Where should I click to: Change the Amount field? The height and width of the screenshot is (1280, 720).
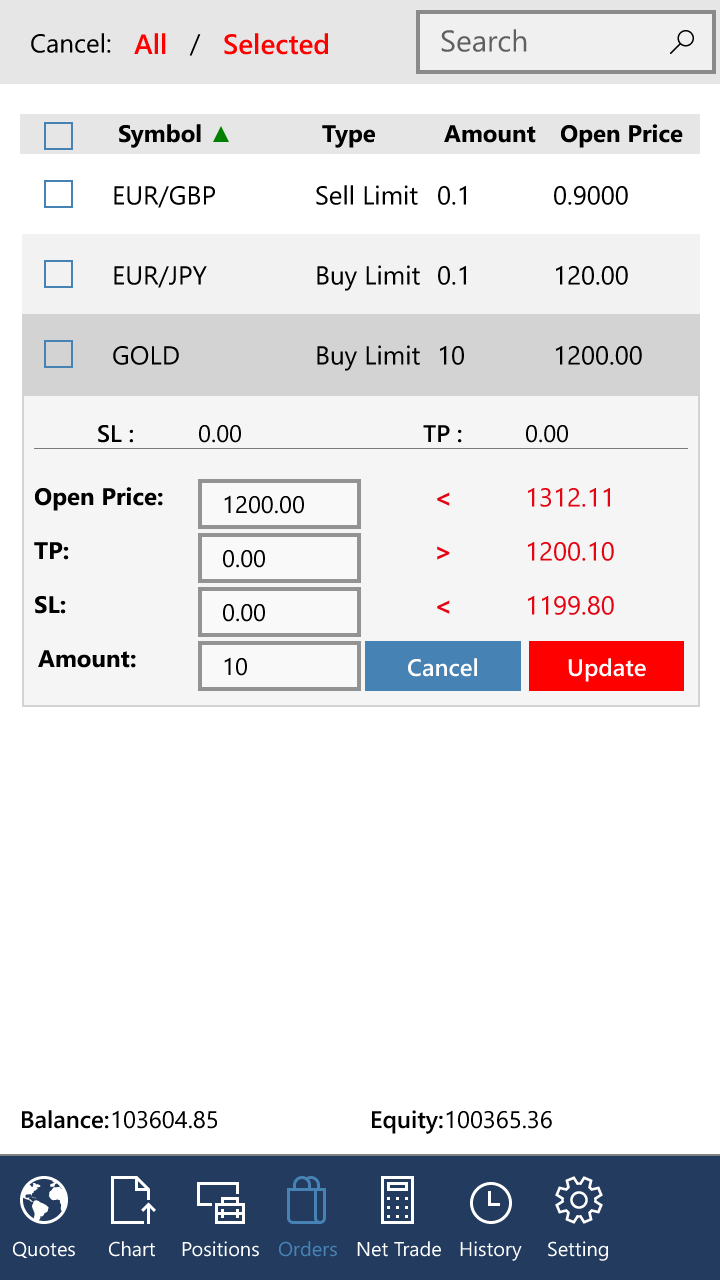pyautogui.click(x=279, y=666)
